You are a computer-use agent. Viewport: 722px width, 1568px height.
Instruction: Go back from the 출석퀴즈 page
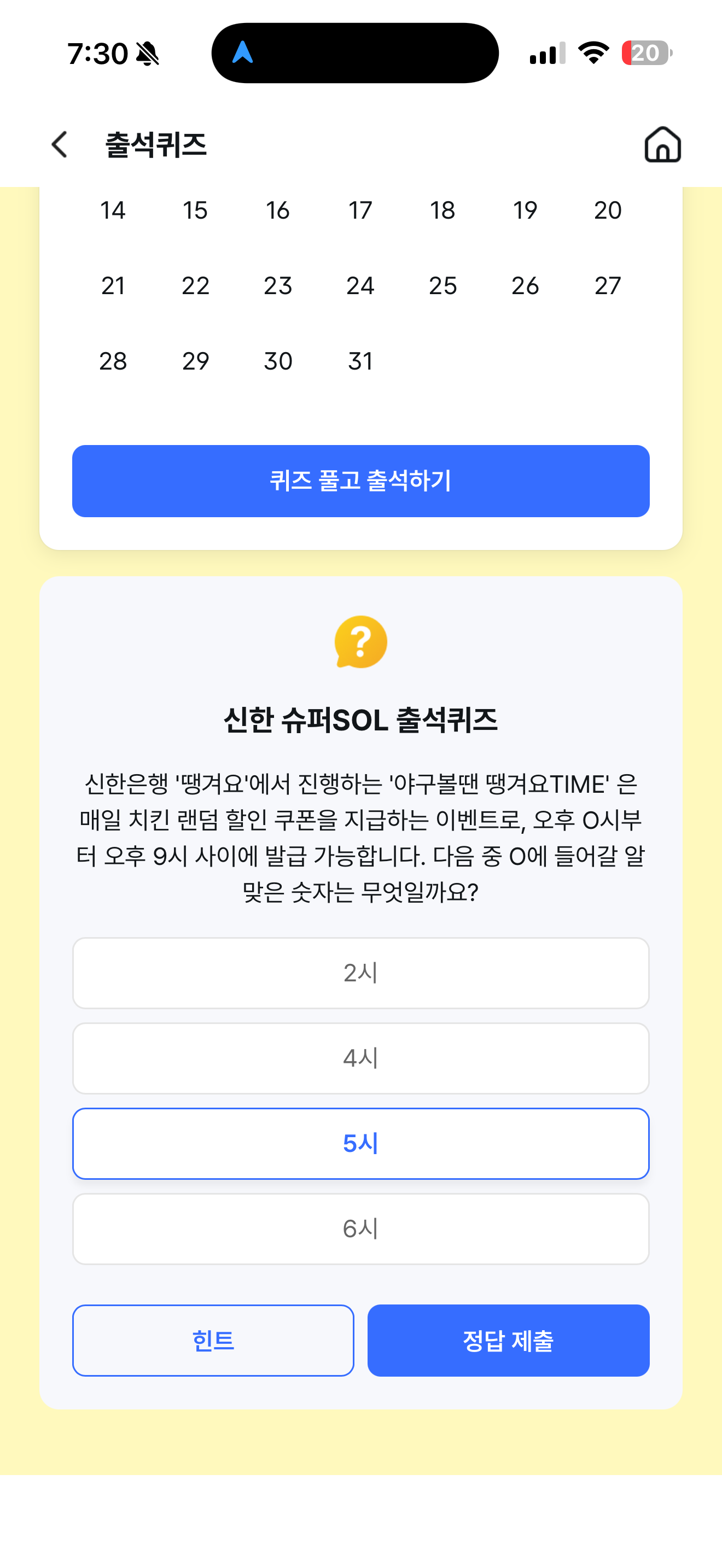[60, 145]
